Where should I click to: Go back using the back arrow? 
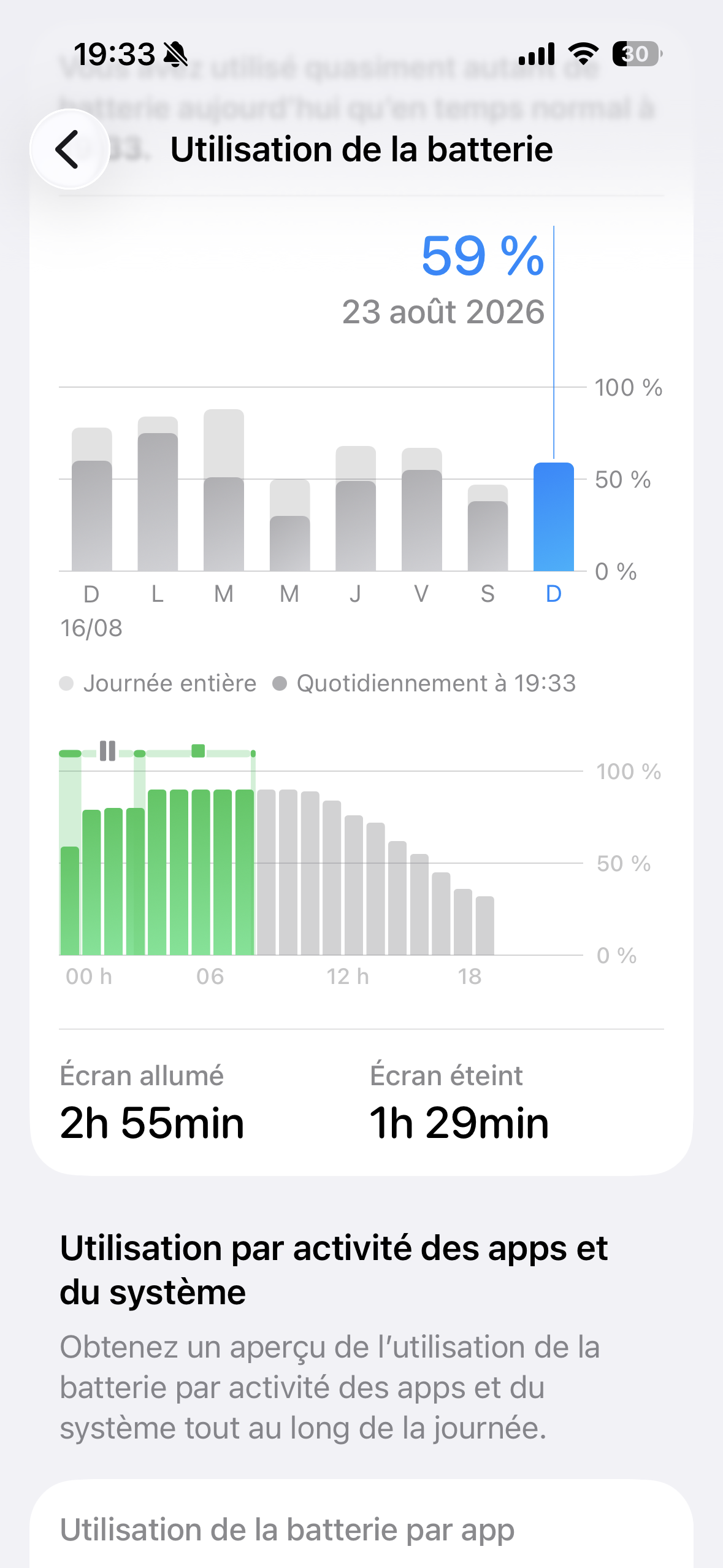69,149
